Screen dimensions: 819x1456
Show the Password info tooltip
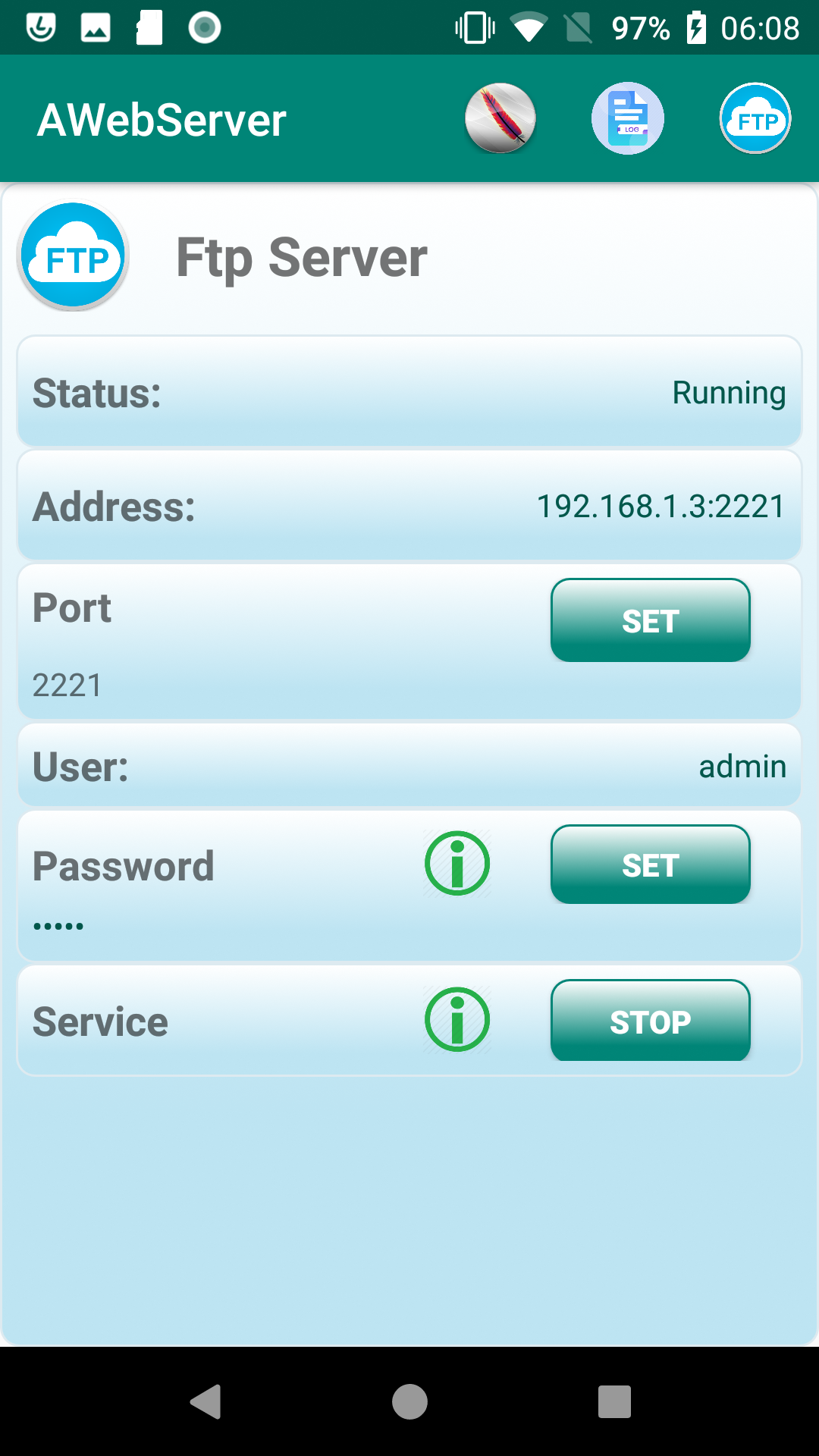(x=457, y=863)
